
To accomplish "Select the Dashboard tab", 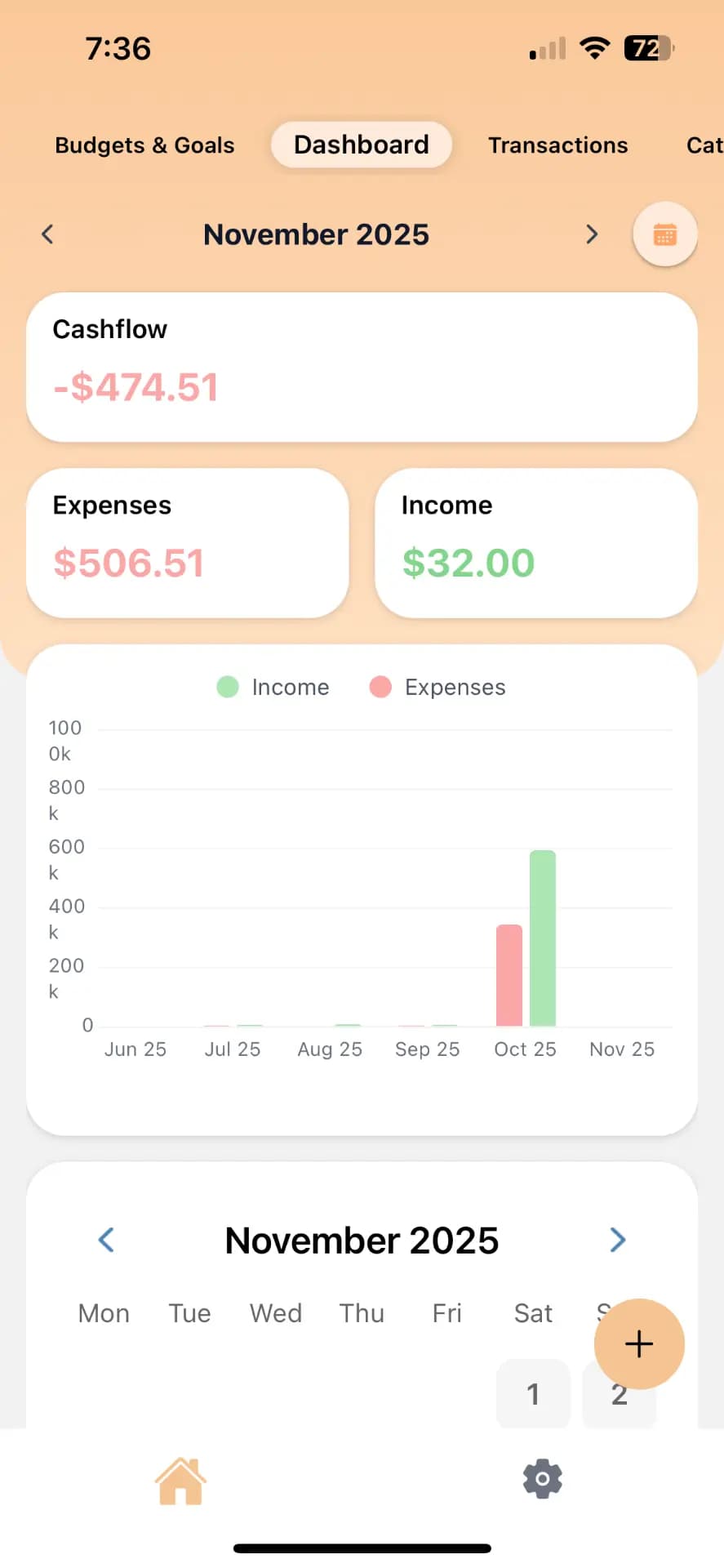I will (x=360, y=145).
